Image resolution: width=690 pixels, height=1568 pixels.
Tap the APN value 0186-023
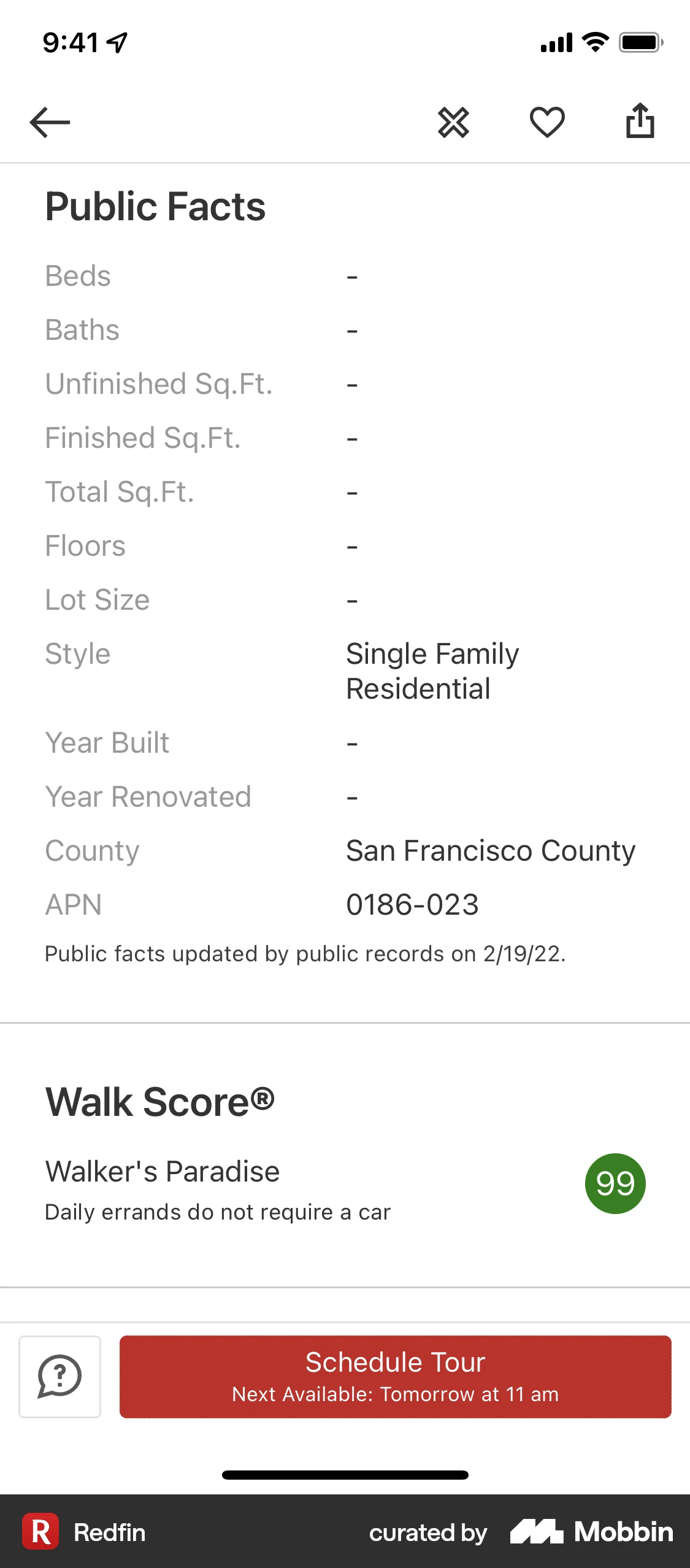coord(412,904)
